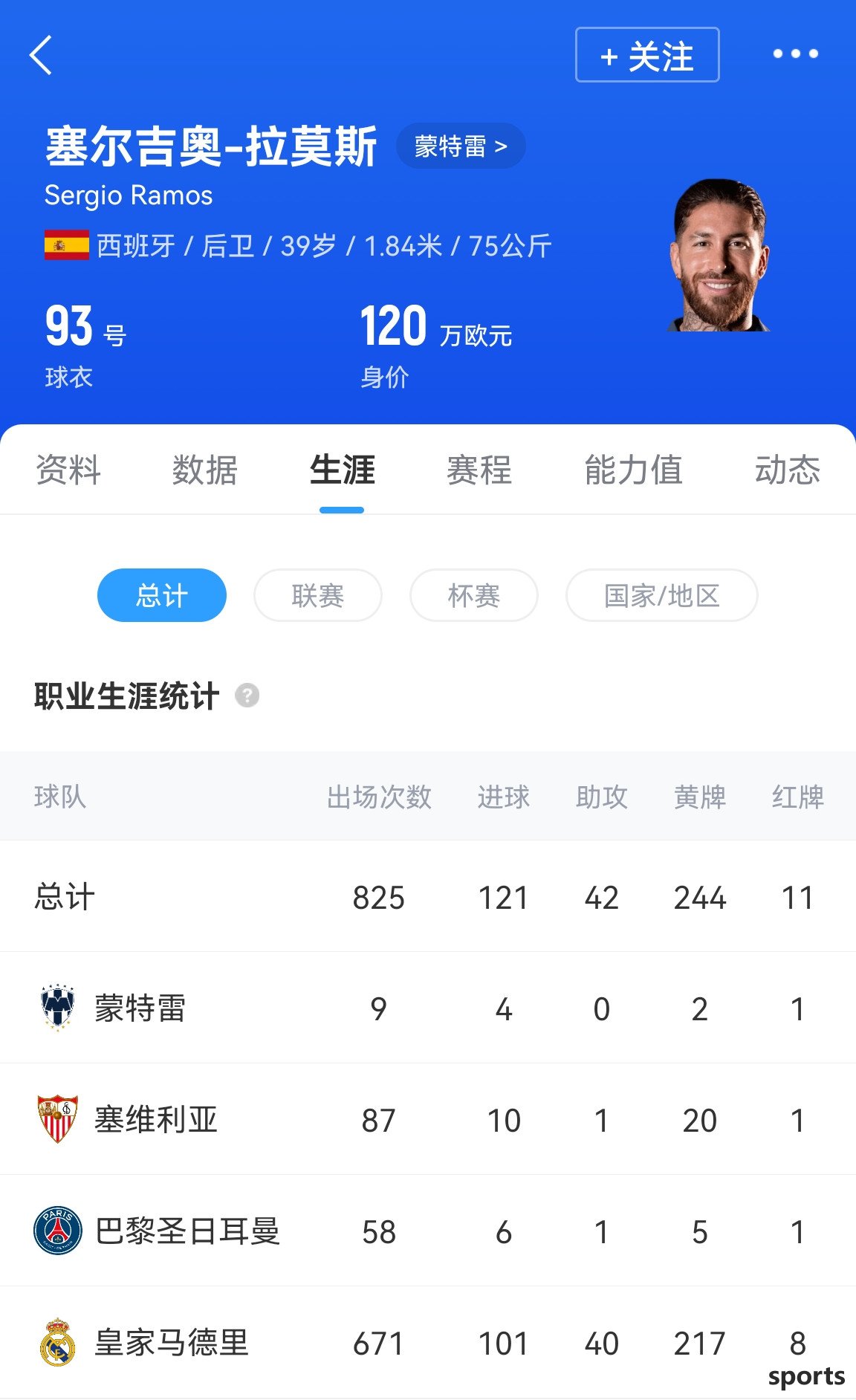Open the 蒙特雷 team chip
The height and width of the screenshot is (1400, 856).
pyautogui.click(x=461, y=146)
